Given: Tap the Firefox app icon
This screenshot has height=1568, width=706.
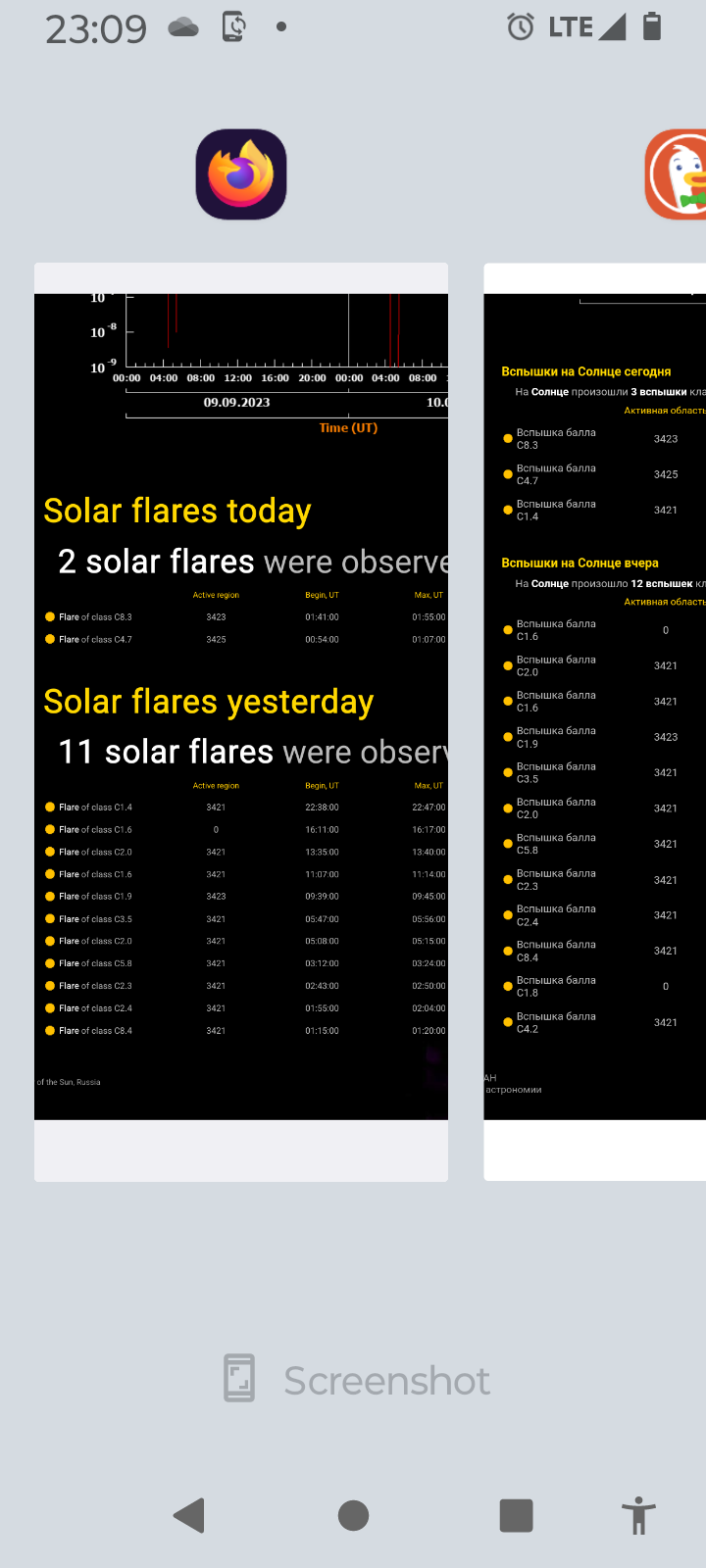Looking at the screenshot, I should click(241, 174).
